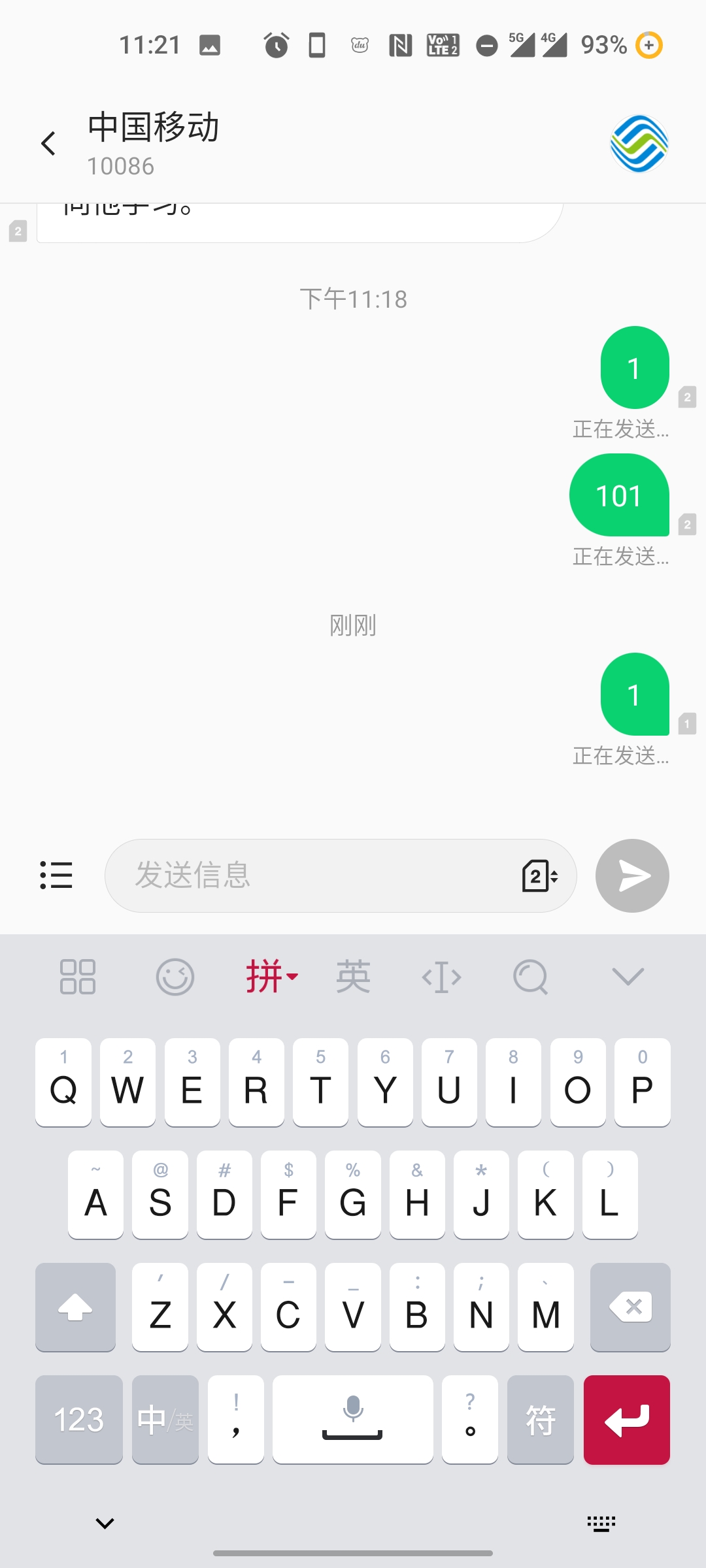Screen dimensions: 706x1568
Task: Open 符 symbols keyboard
Action: coord(540,1419)
